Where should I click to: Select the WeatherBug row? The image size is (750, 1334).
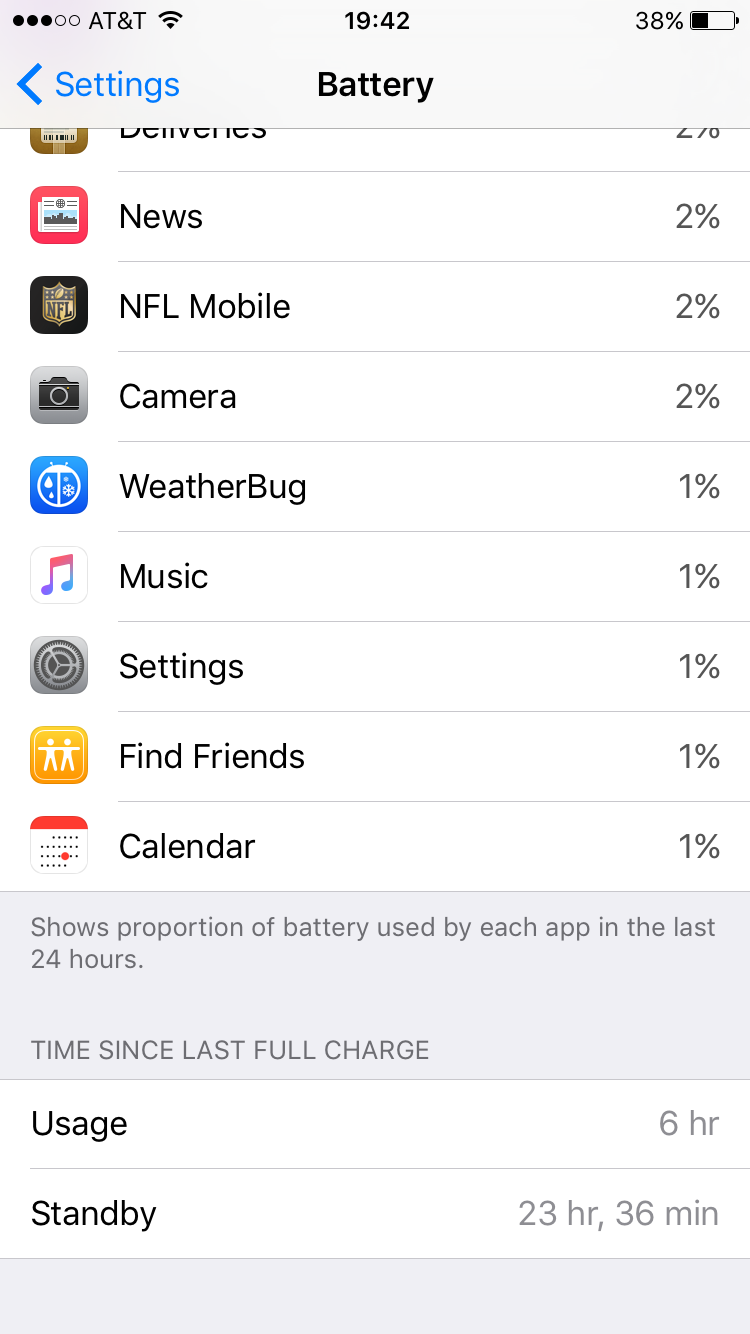coord(375,487)
